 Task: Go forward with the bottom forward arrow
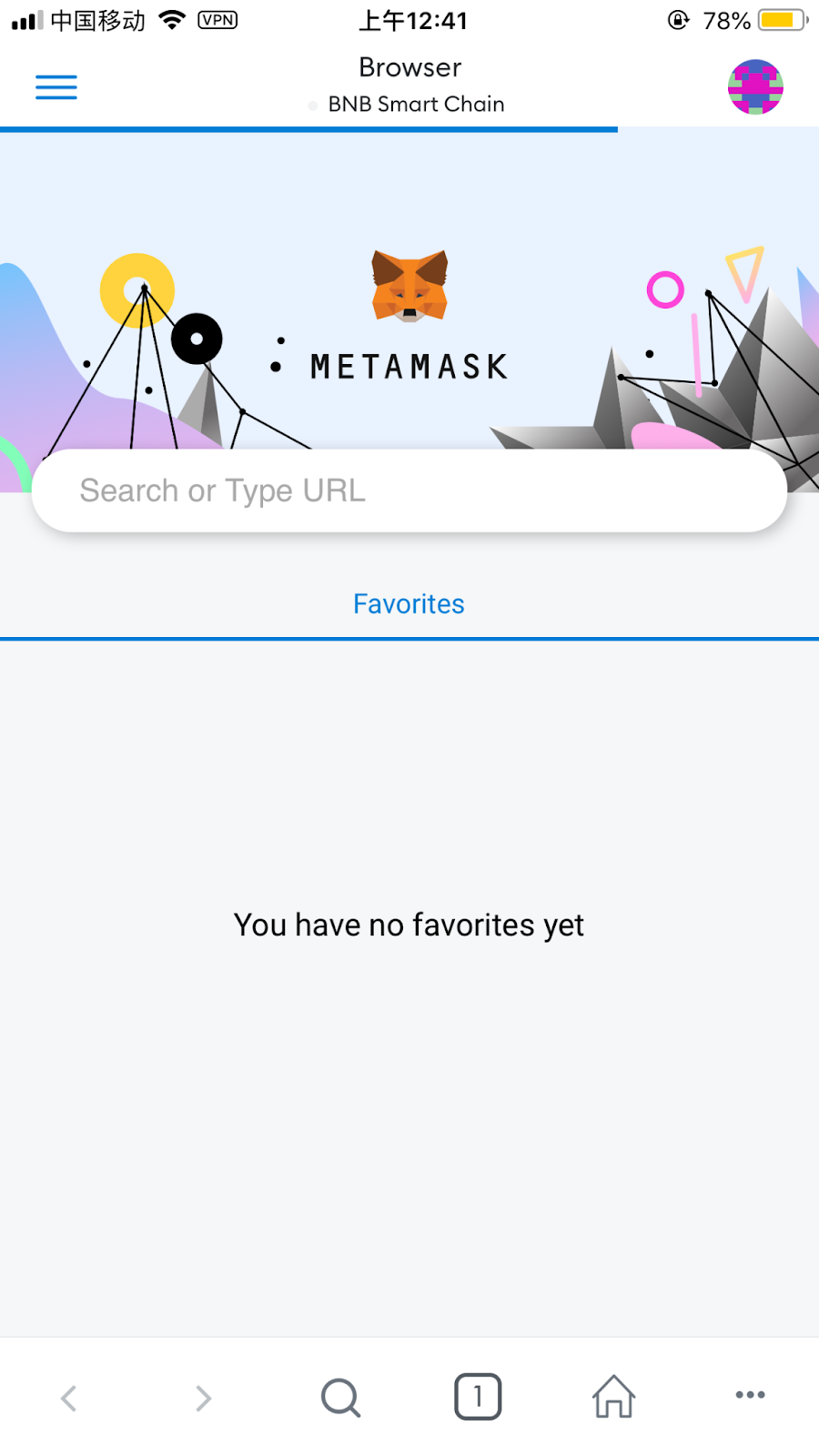(x=204, y=1398)
